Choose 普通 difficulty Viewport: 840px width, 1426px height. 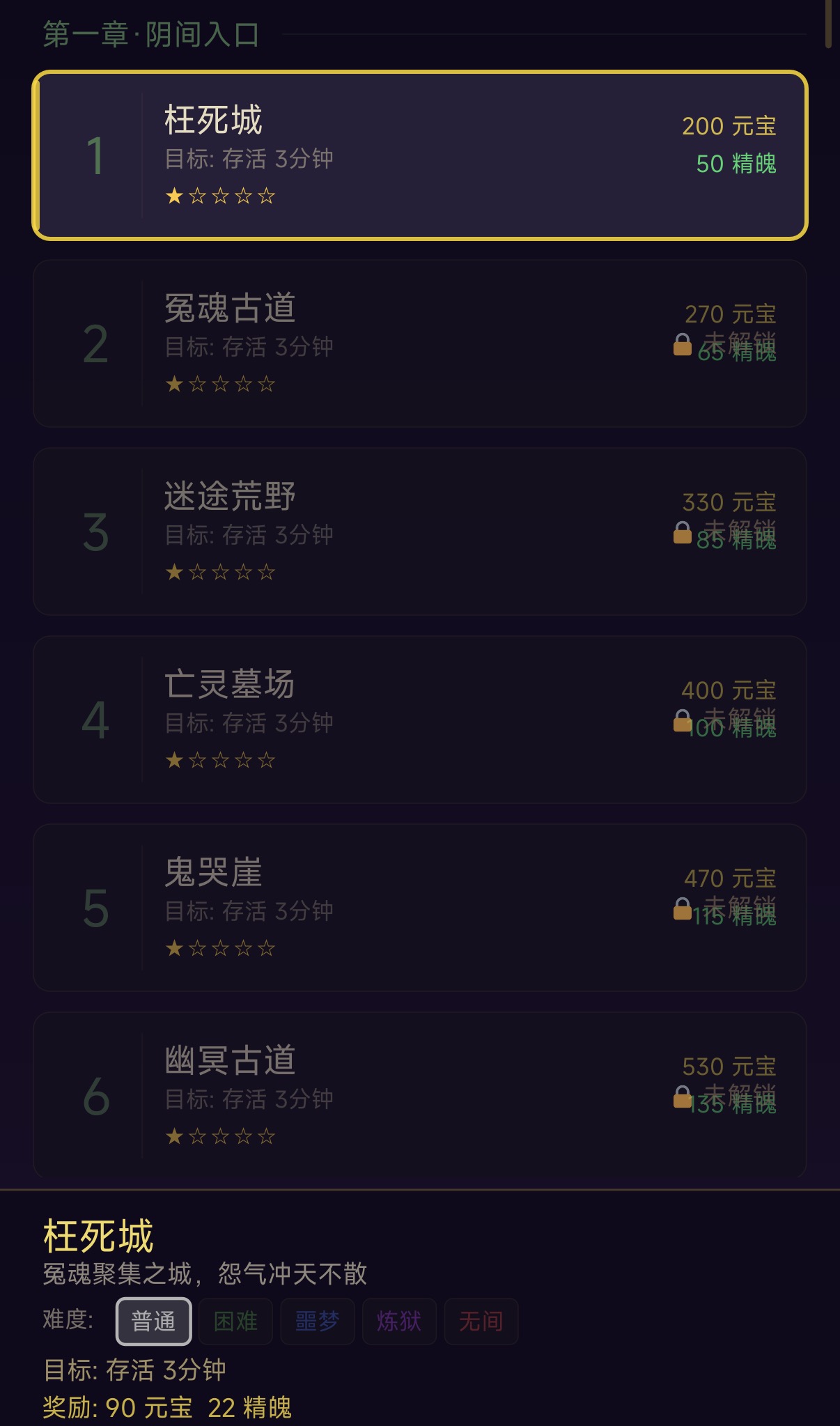click(x=153, y=1321)
